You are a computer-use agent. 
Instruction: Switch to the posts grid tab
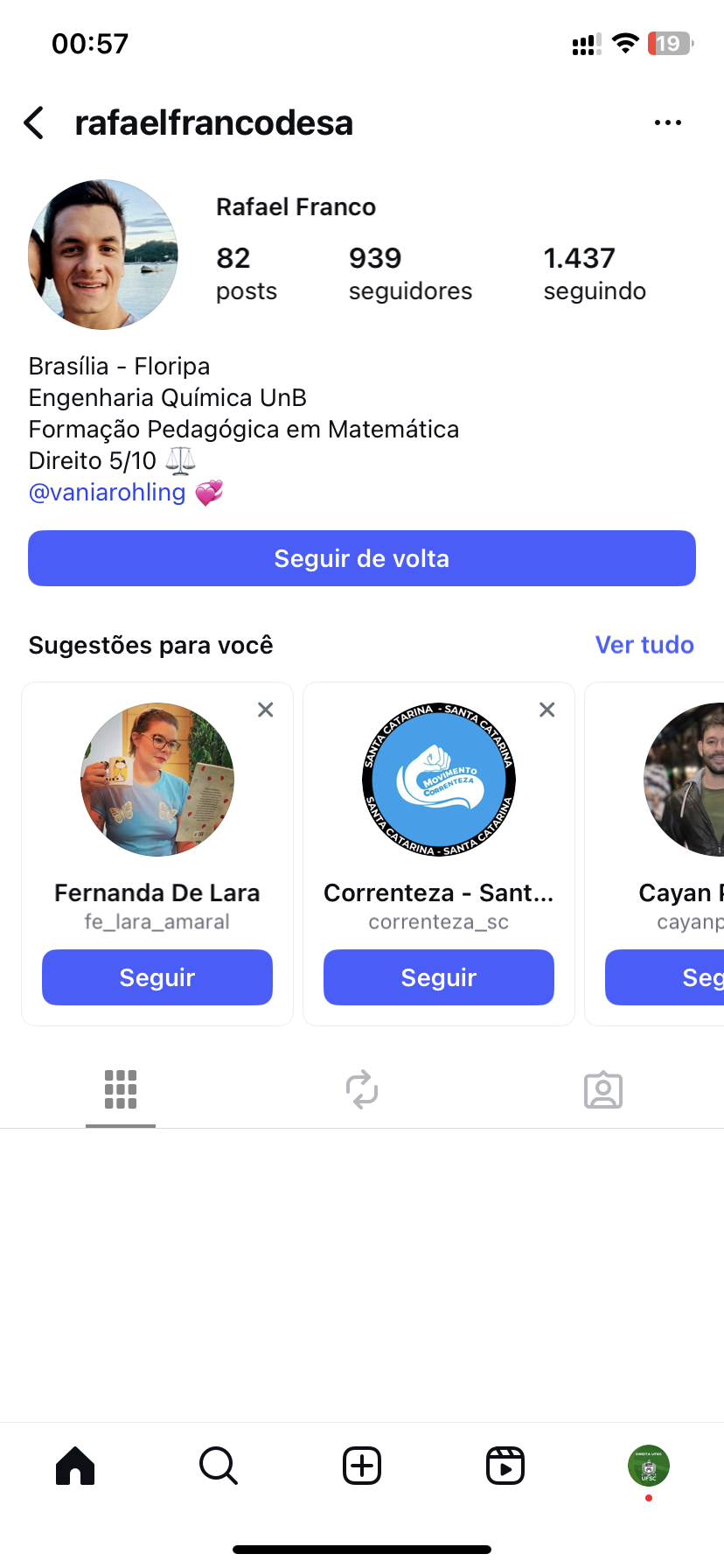pyautogui.click(x=121, y=1090)
